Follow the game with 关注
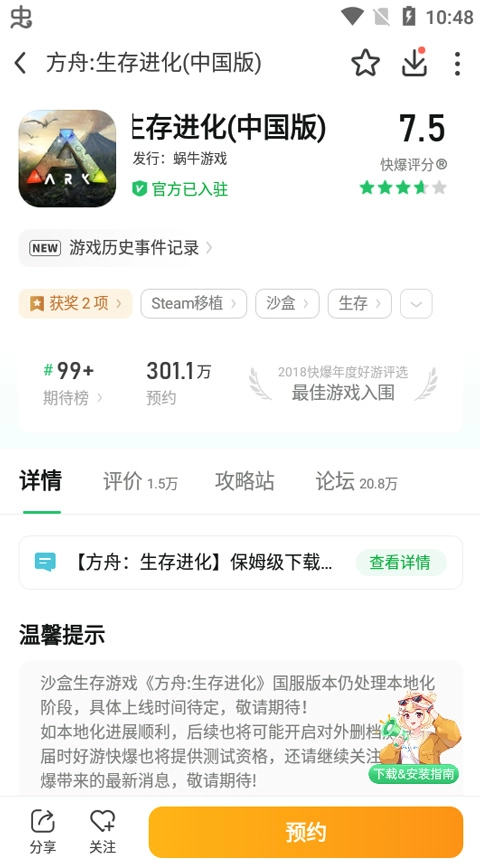The width and height of the screenshot is (480, 863). tap(103, 832)
